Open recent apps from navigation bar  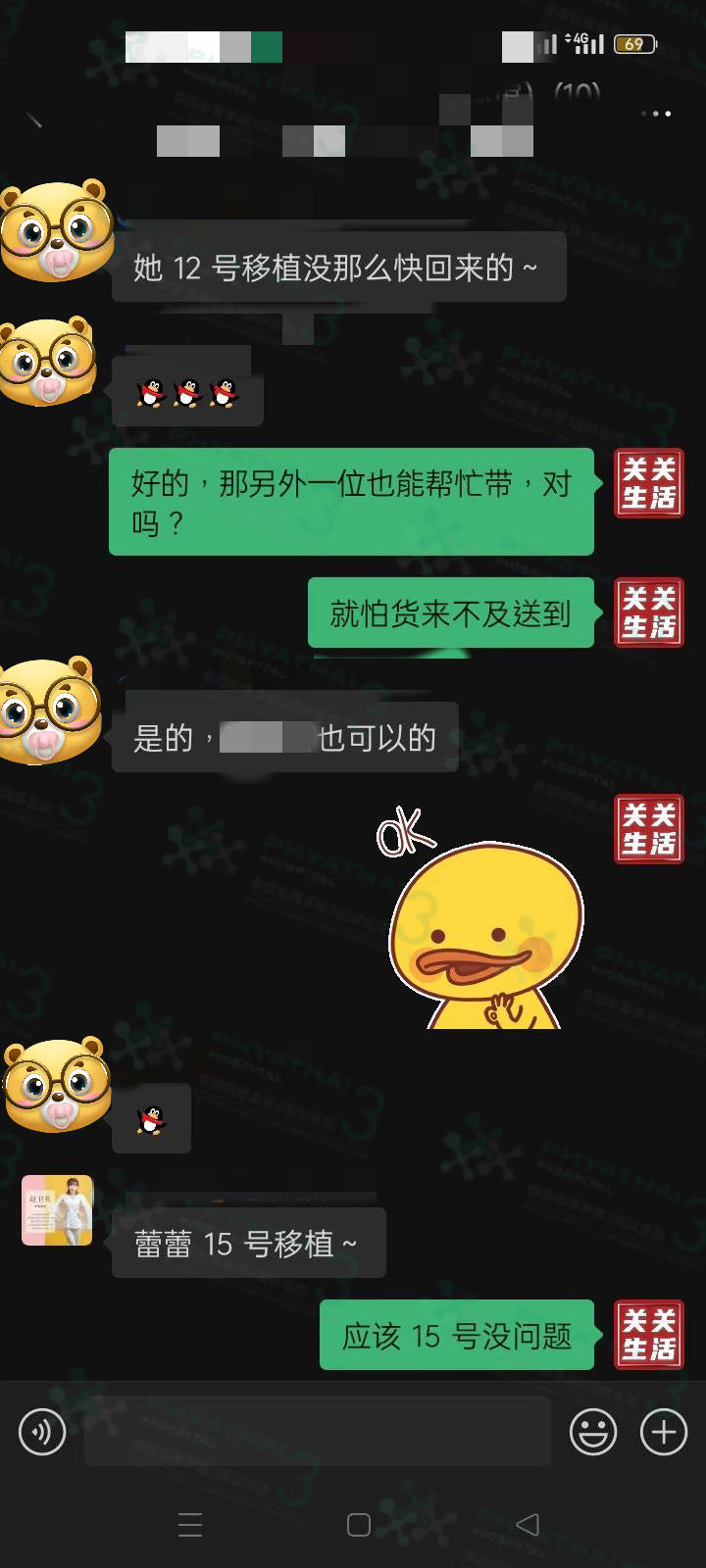[x=190, y=1525]
